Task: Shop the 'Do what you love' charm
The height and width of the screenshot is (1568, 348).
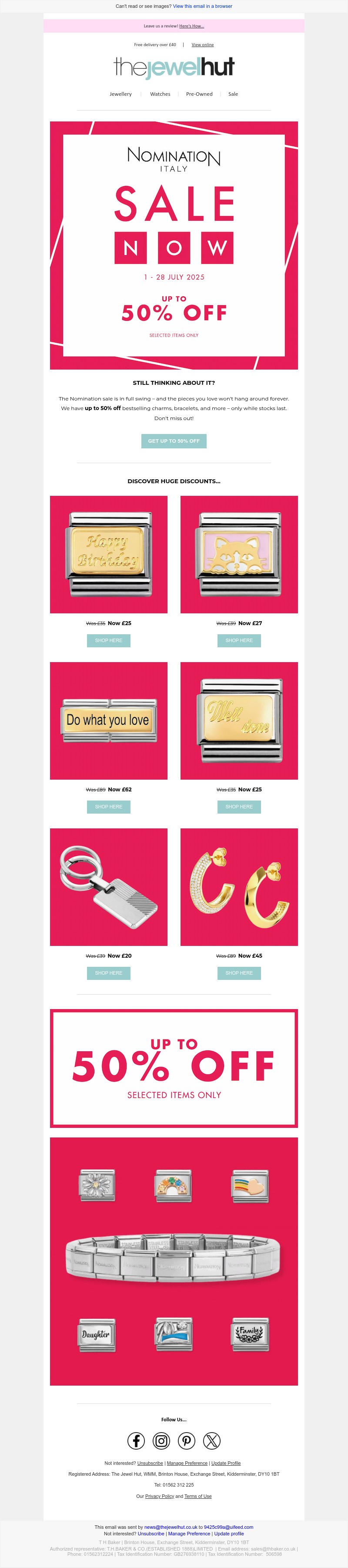Action: point(108,807)
